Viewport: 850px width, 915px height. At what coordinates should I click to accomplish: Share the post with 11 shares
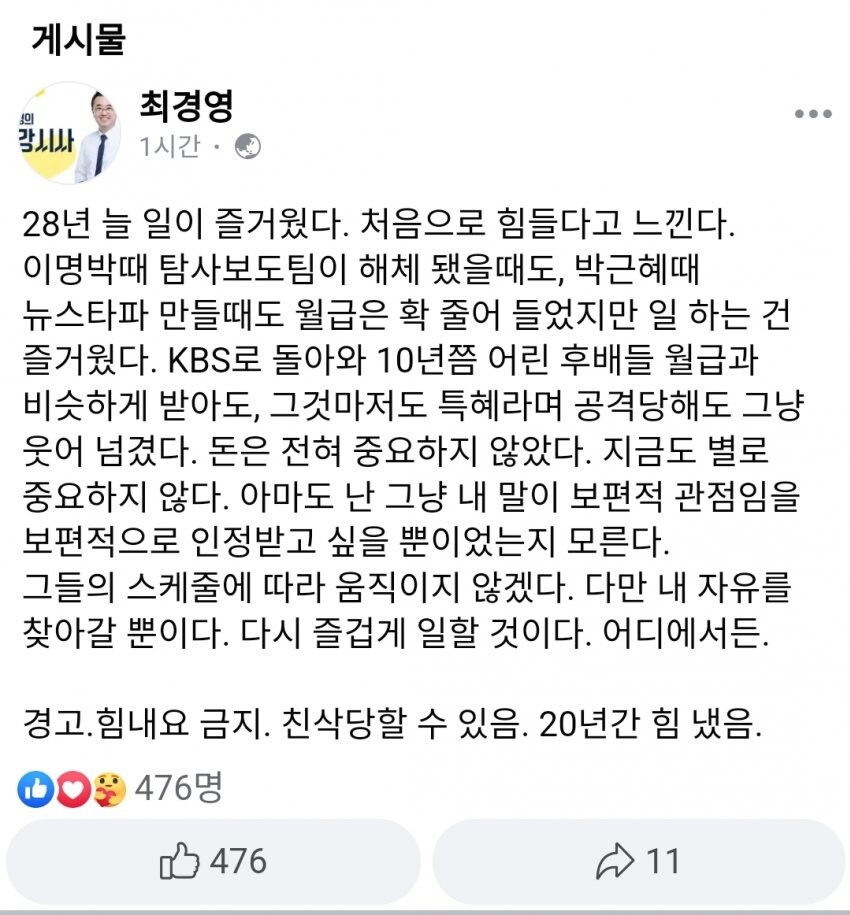(638, 860)
